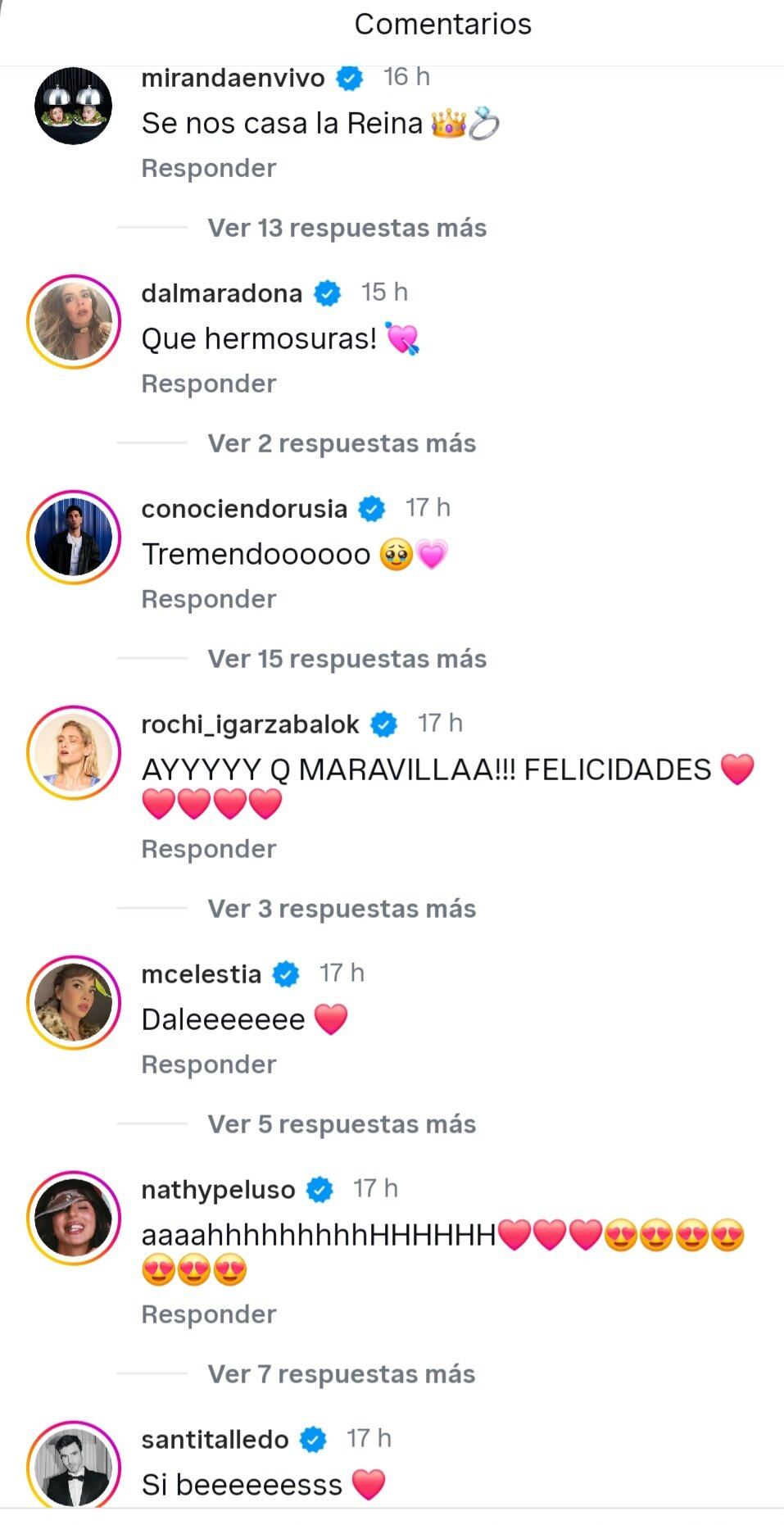The image size is (784, 1525).
Task: Open the 7 hidden replies under nathypeluso
Action: [x=339, y=1371]
